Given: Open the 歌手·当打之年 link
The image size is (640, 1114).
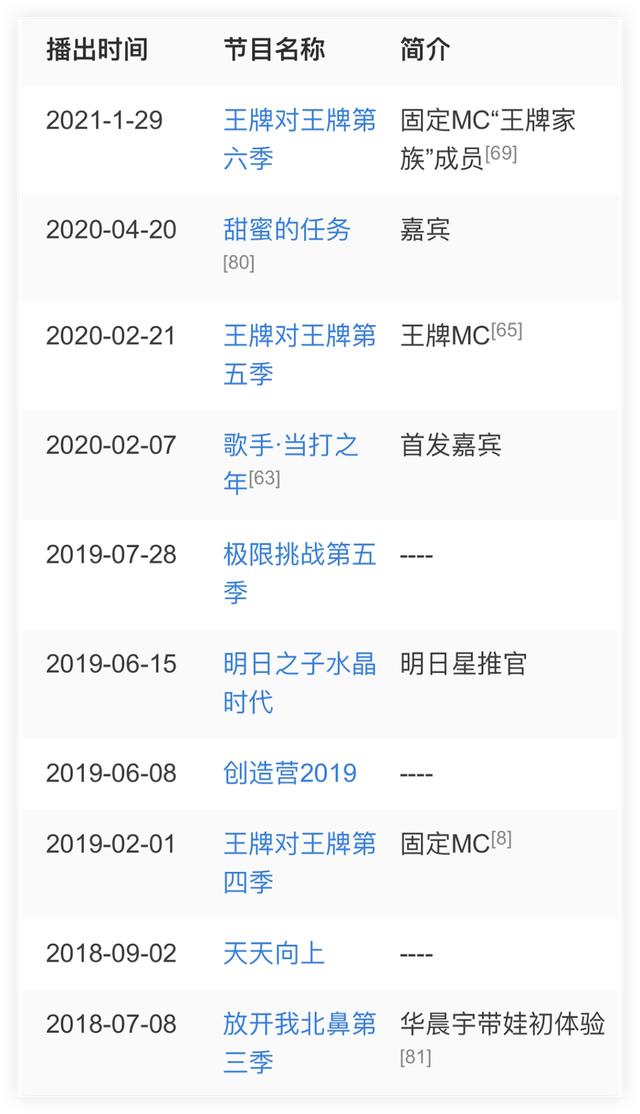Looking at the screenshot, I should point(290,464).
